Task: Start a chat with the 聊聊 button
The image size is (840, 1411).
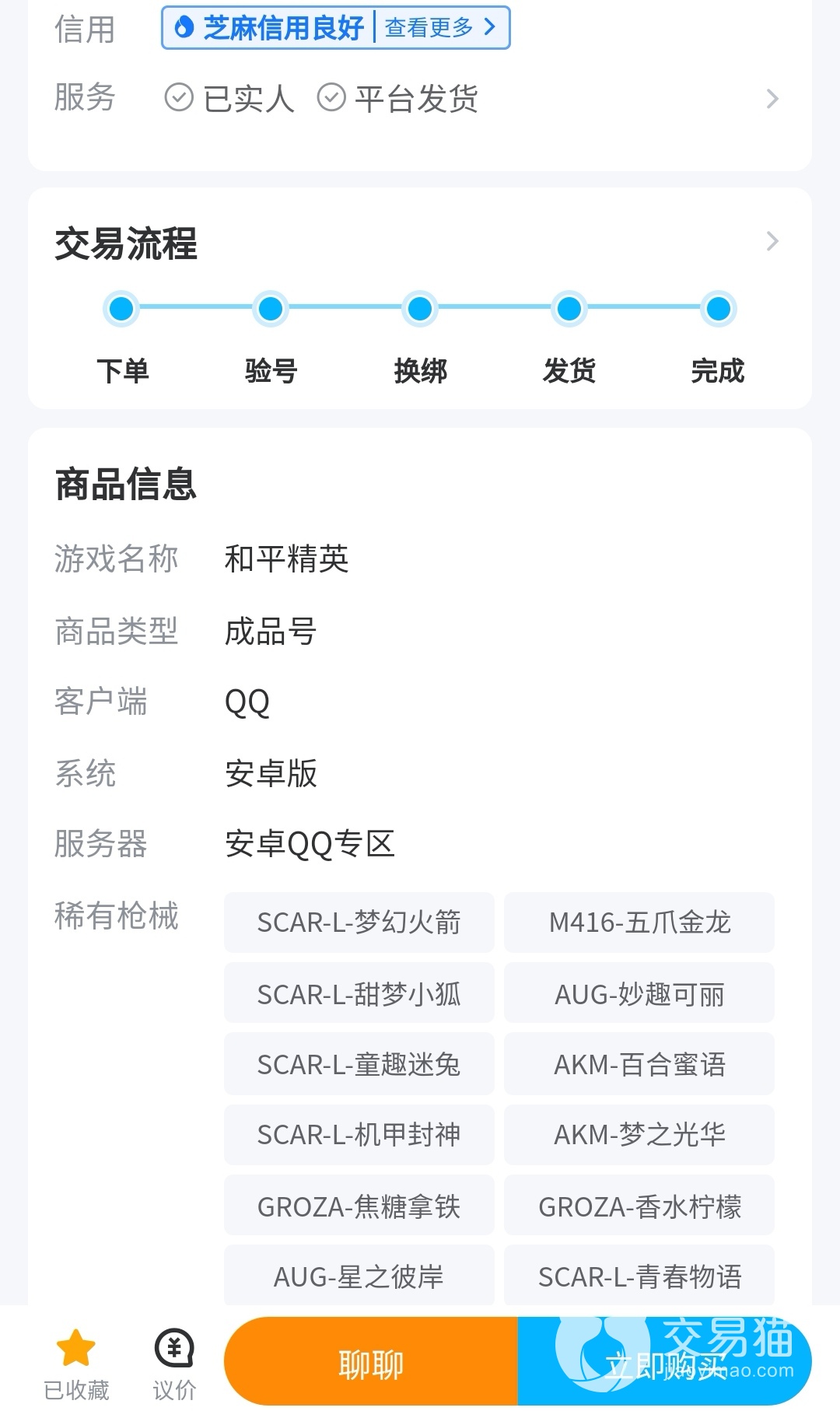Action: coord(371,1363)
